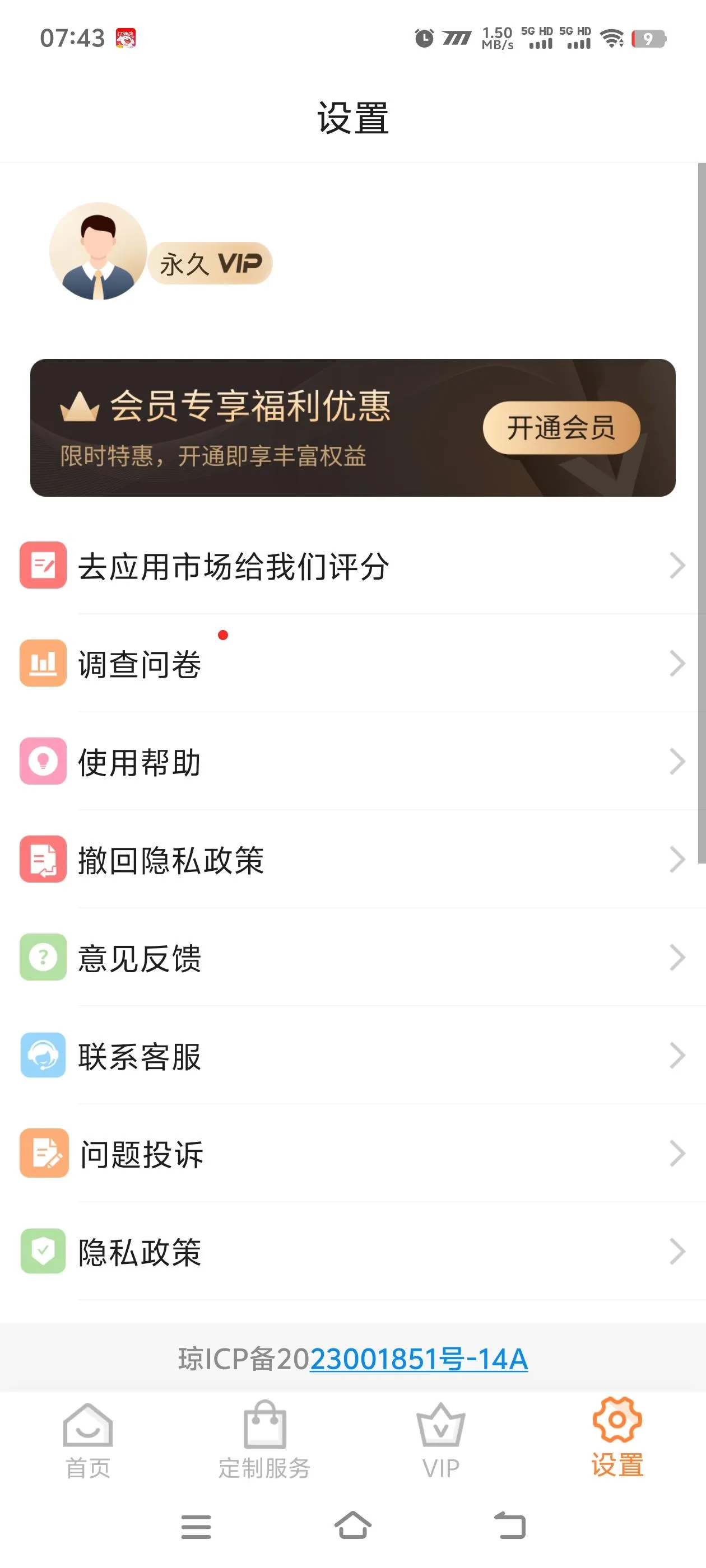Click the rating pencil icon beside 去应用市场给我们评分
706x1568 pixels.
[x=43, y=566]
